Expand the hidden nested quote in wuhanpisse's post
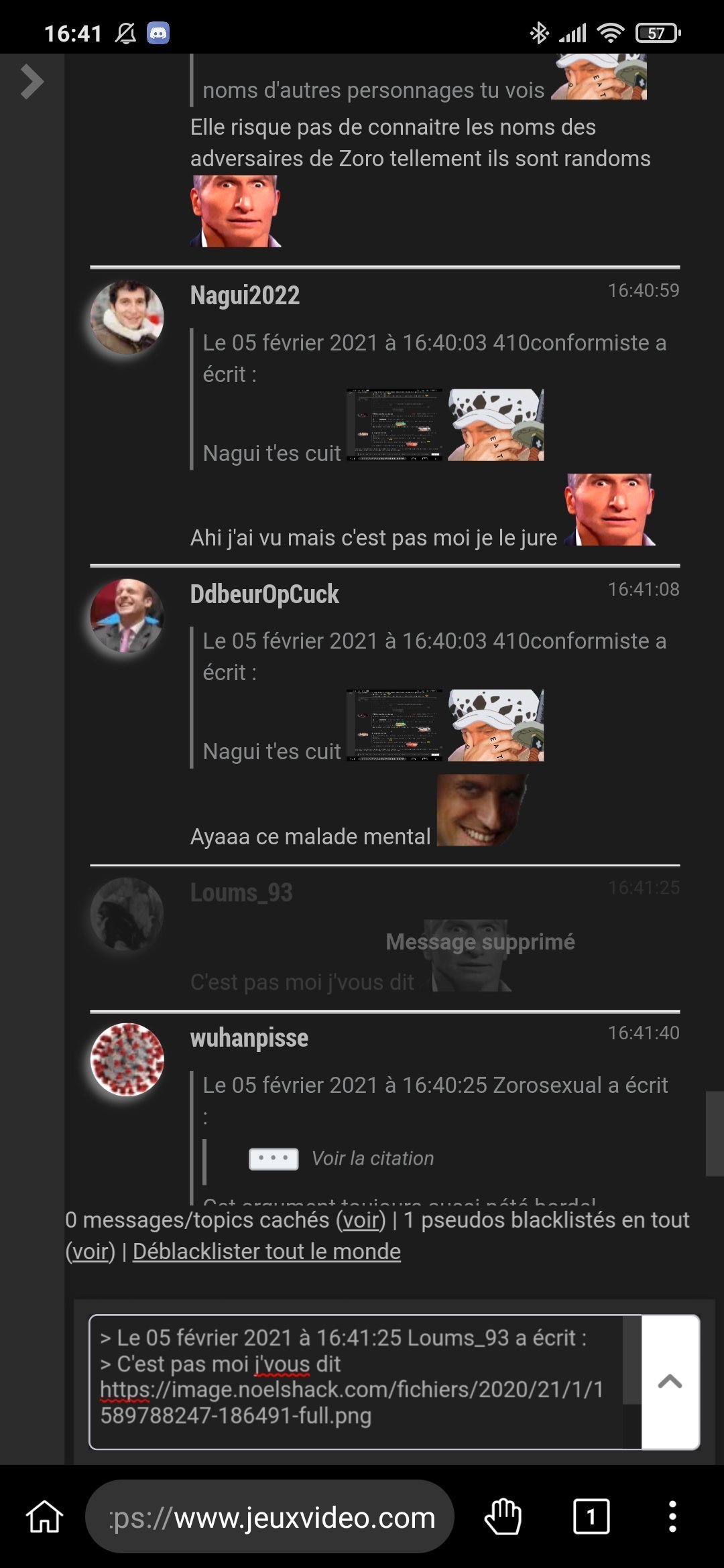This screenshot has width=724, height=1568. tap(274, 1159)
